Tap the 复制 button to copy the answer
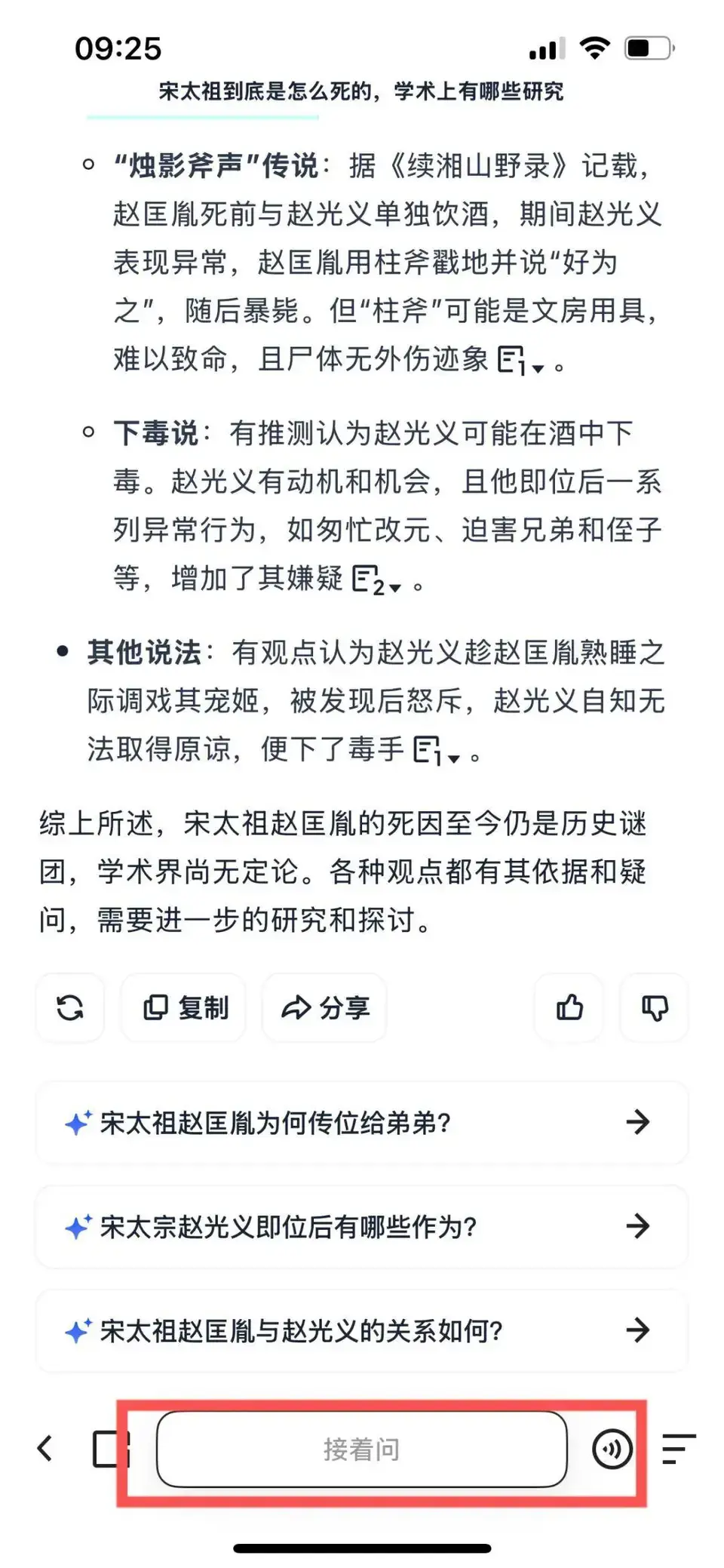 (x=185, y=1007)
